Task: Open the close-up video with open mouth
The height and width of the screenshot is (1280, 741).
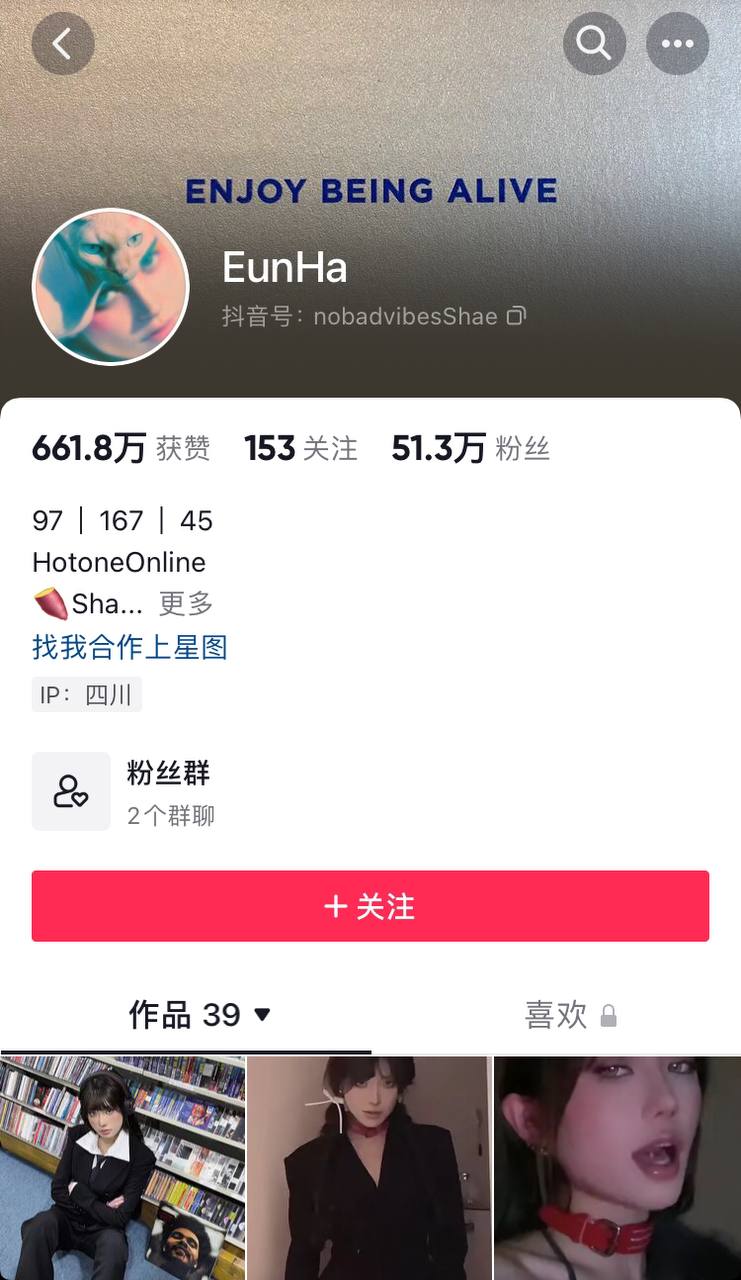Action: (x=617, y=1168)
